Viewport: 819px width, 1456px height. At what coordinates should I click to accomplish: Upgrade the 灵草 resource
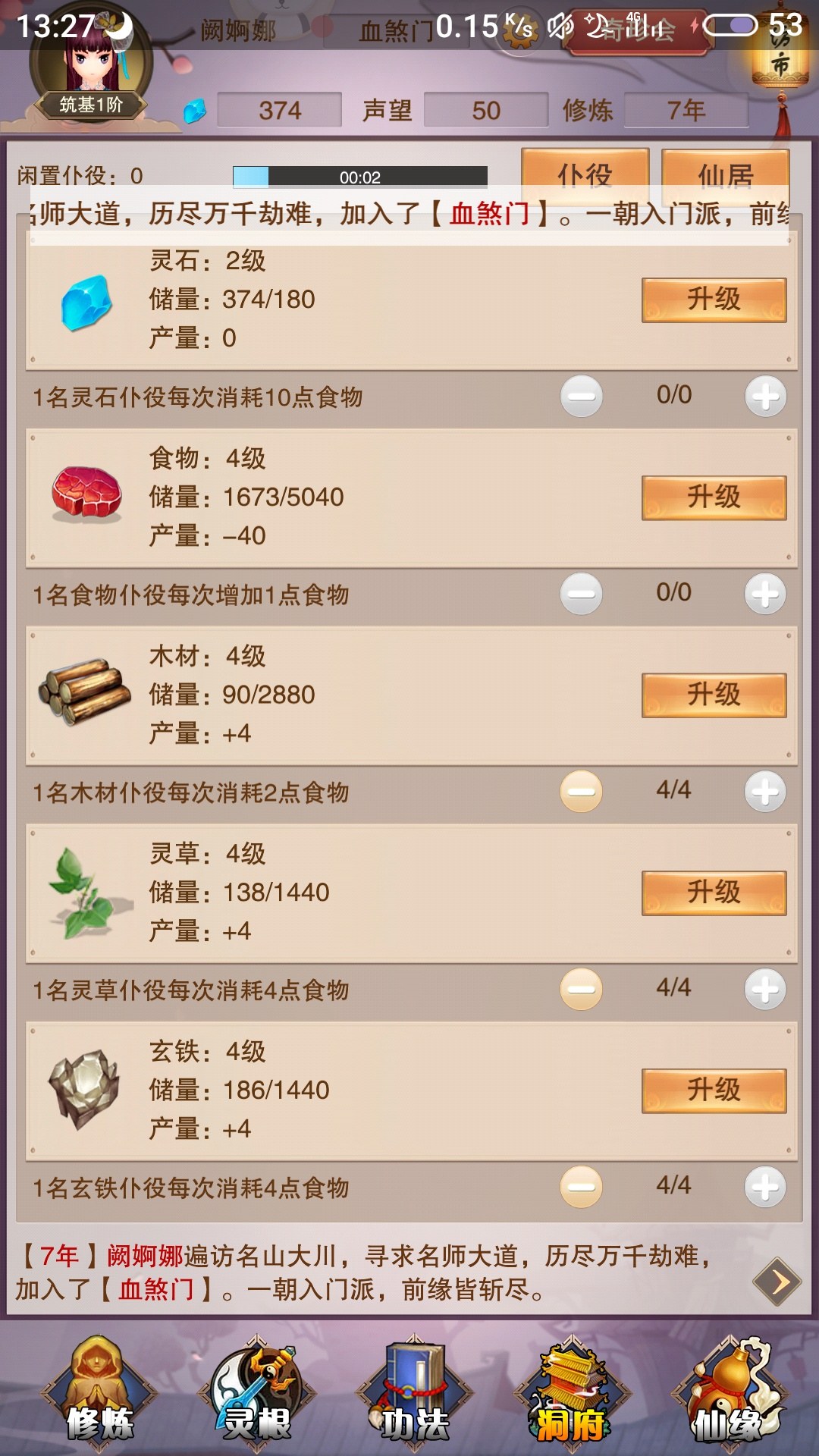pos(713,893)
